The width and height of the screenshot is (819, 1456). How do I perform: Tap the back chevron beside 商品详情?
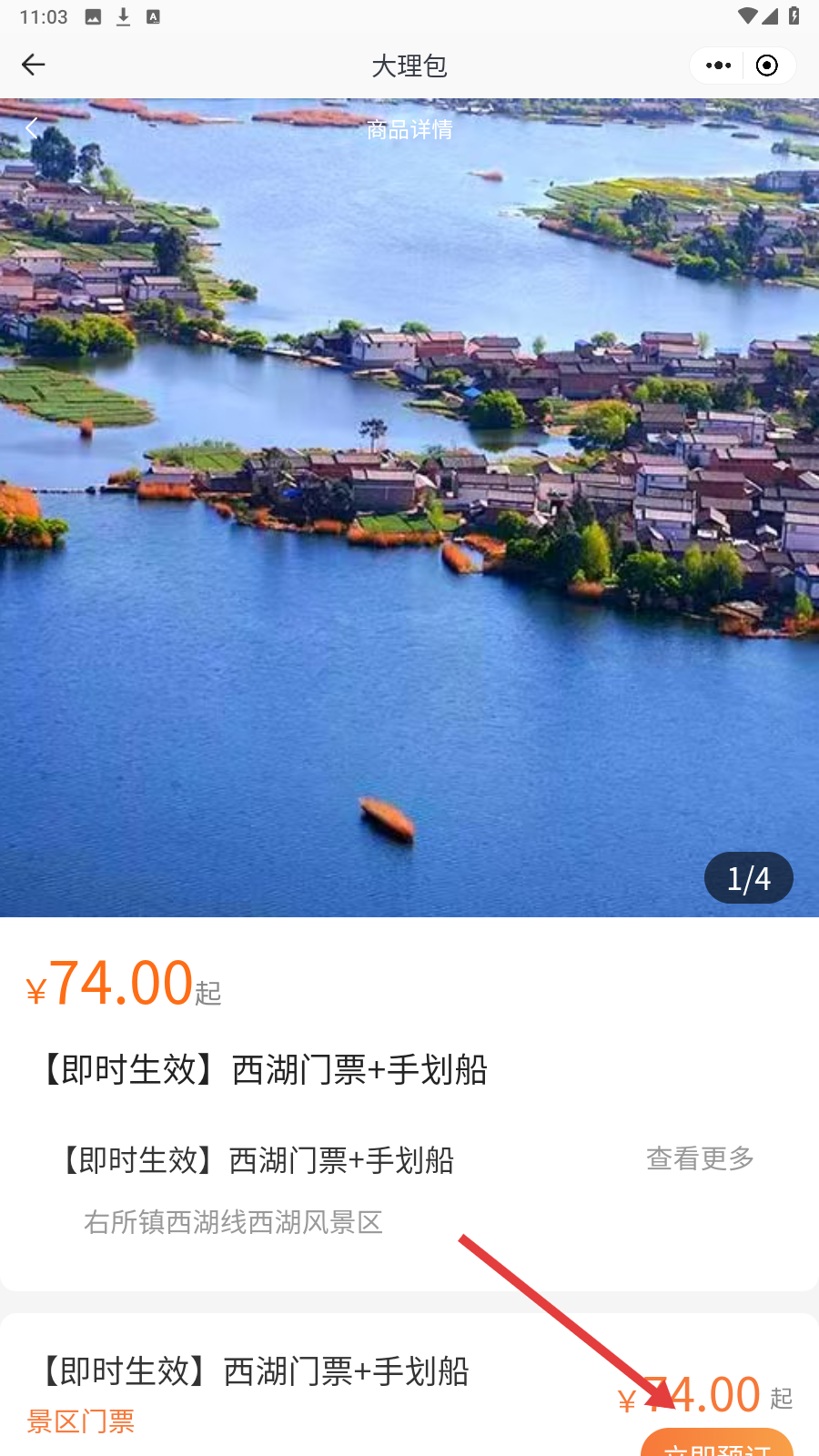click(x=32, y=128)
